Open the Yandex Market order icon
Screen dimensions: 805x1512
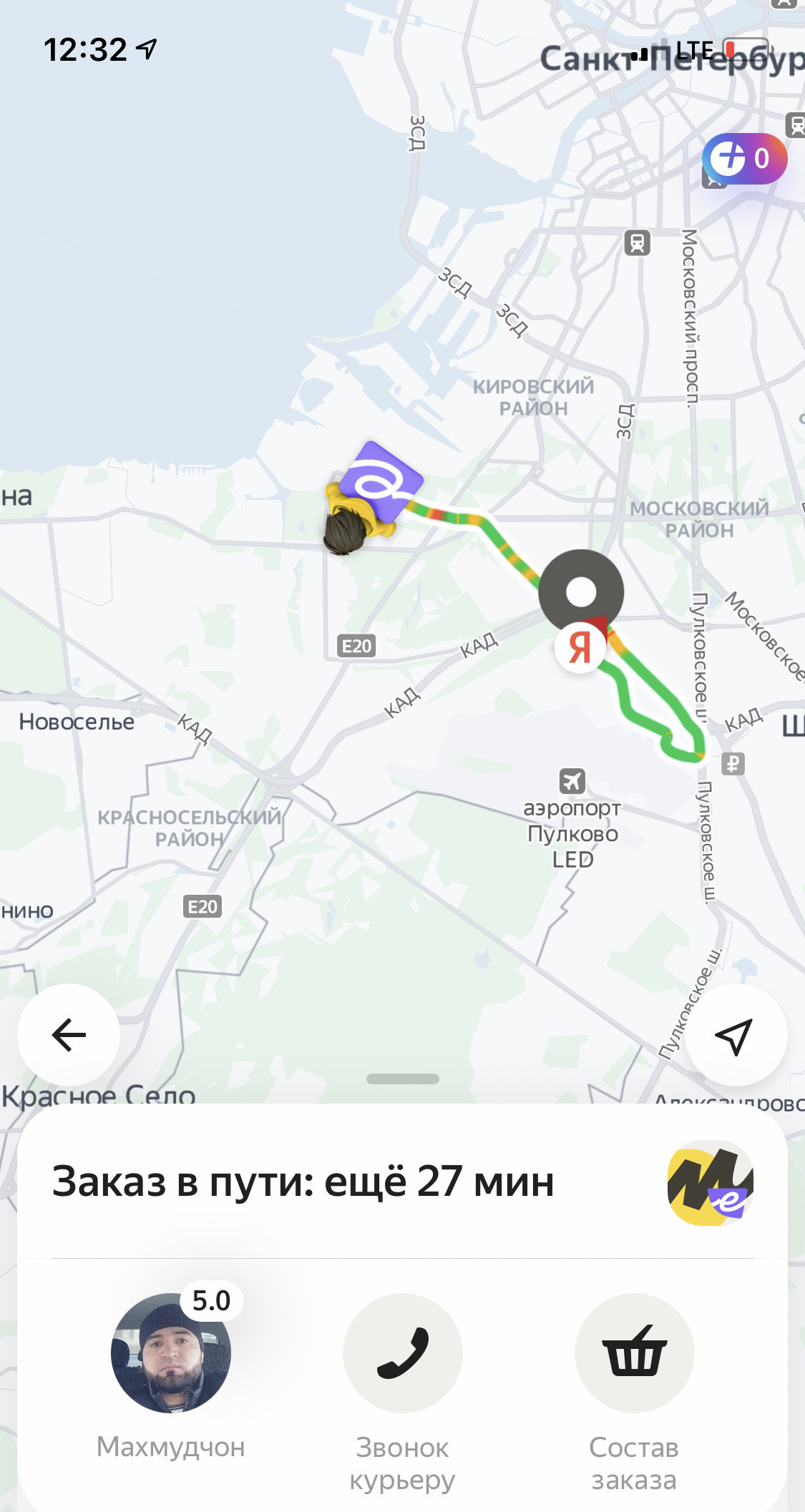coord(710,1183)
